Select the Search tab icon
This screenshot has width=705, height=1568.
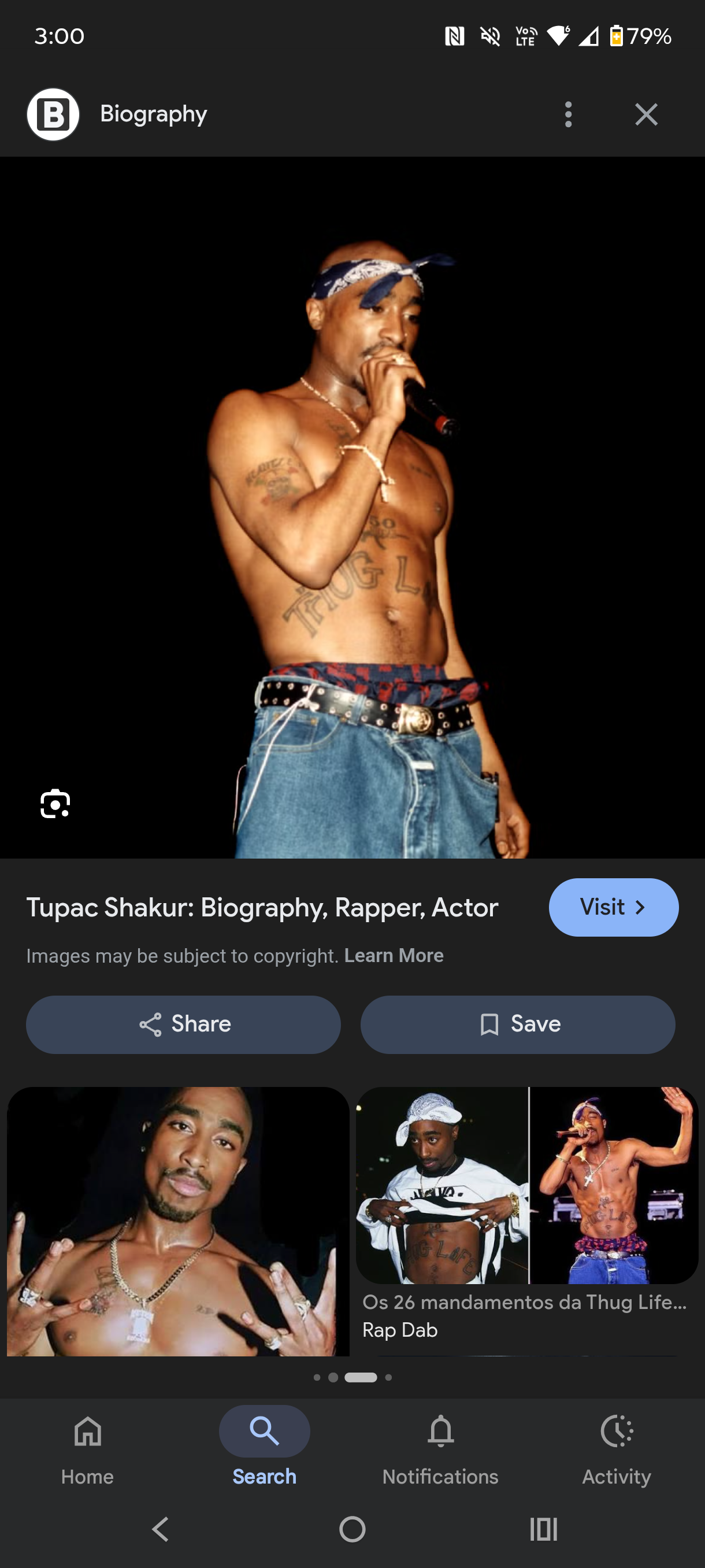(264, 1432)
